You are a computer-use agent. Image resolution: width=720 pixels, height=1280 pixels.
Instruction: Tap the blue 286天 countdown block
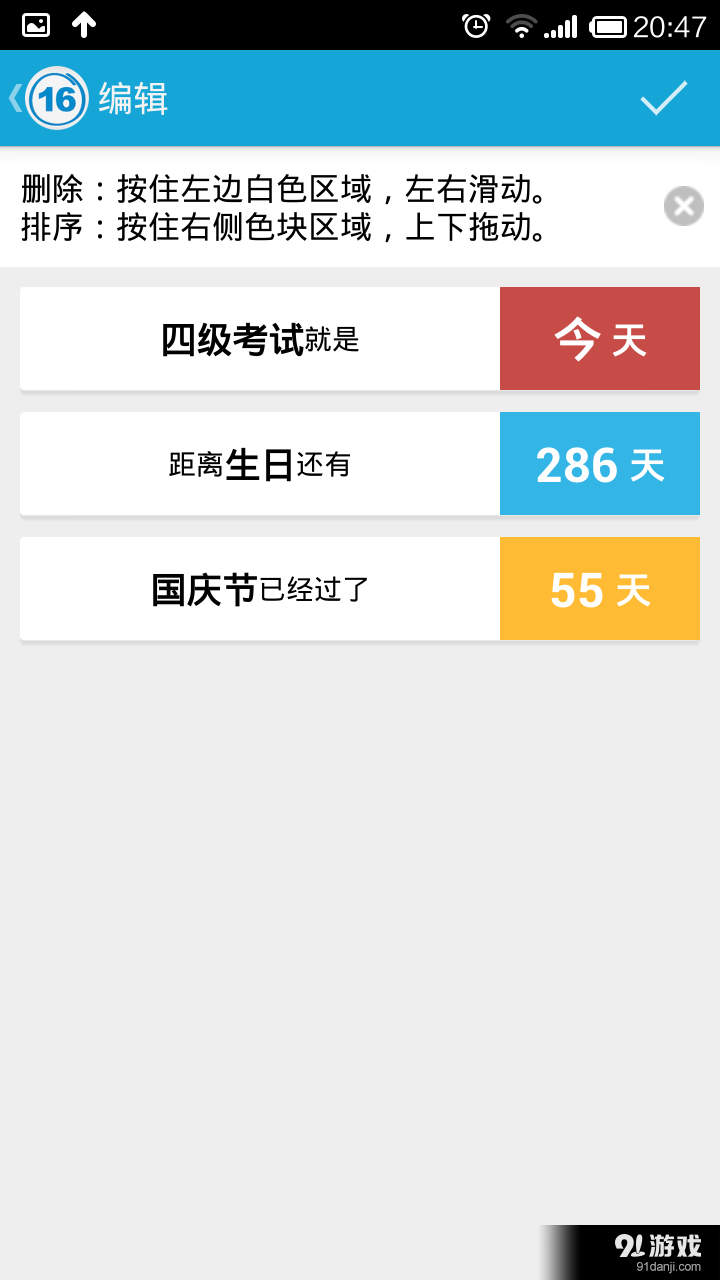point(599,463)
